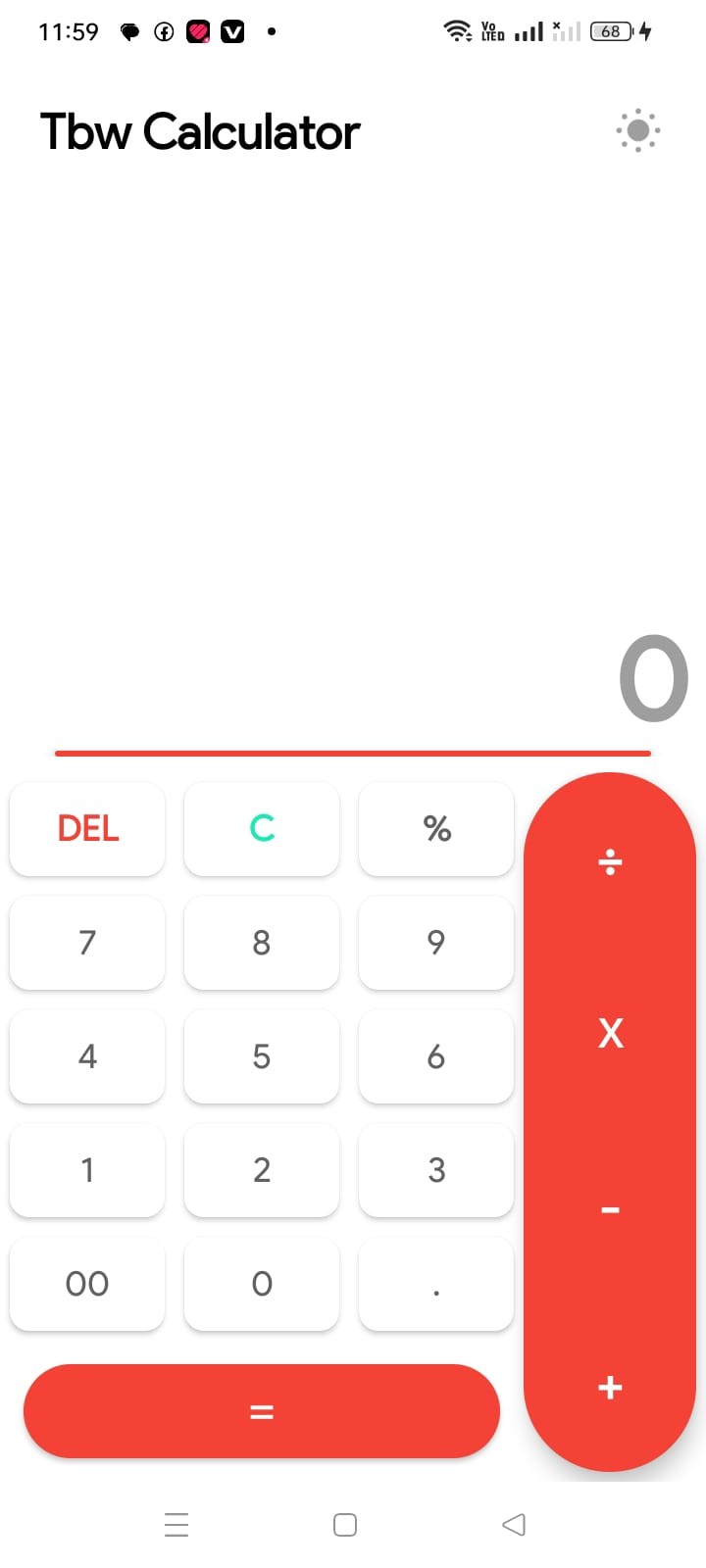Choose the minus operator
The image size is (706, 1568).
(x=610, y=1211)
